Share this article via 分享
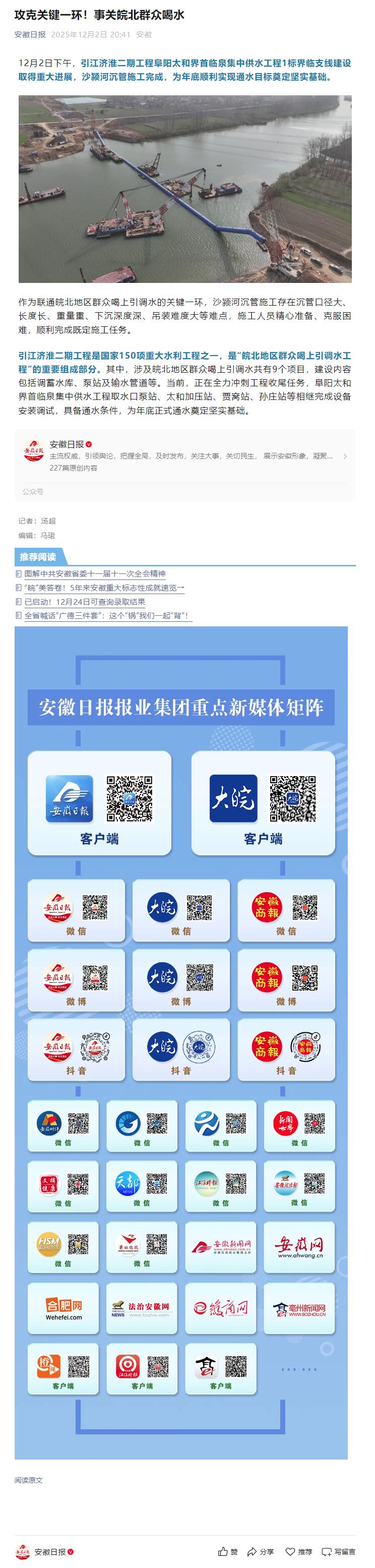 pos(261,1551)
